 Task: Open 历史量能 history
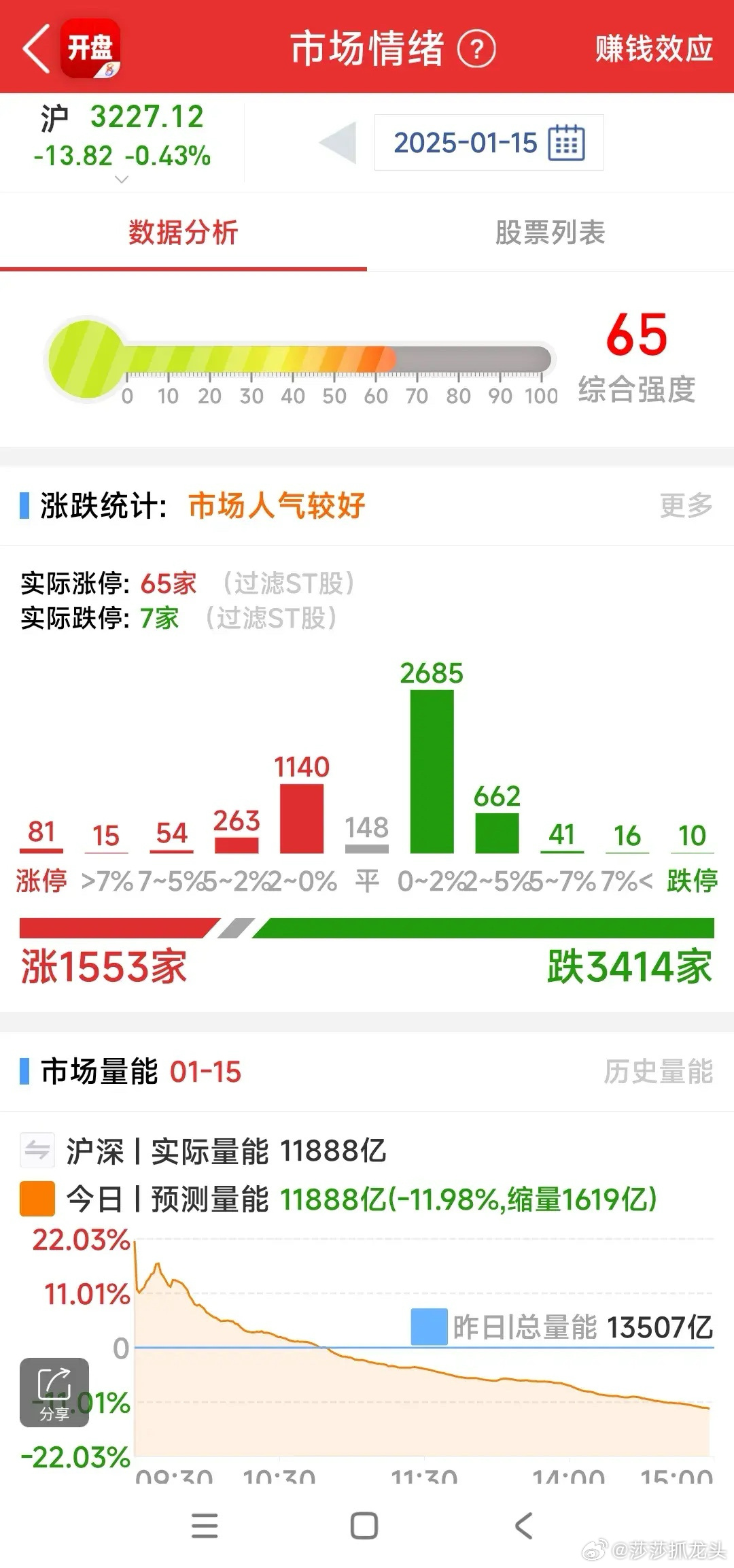tap(659, 1072)
